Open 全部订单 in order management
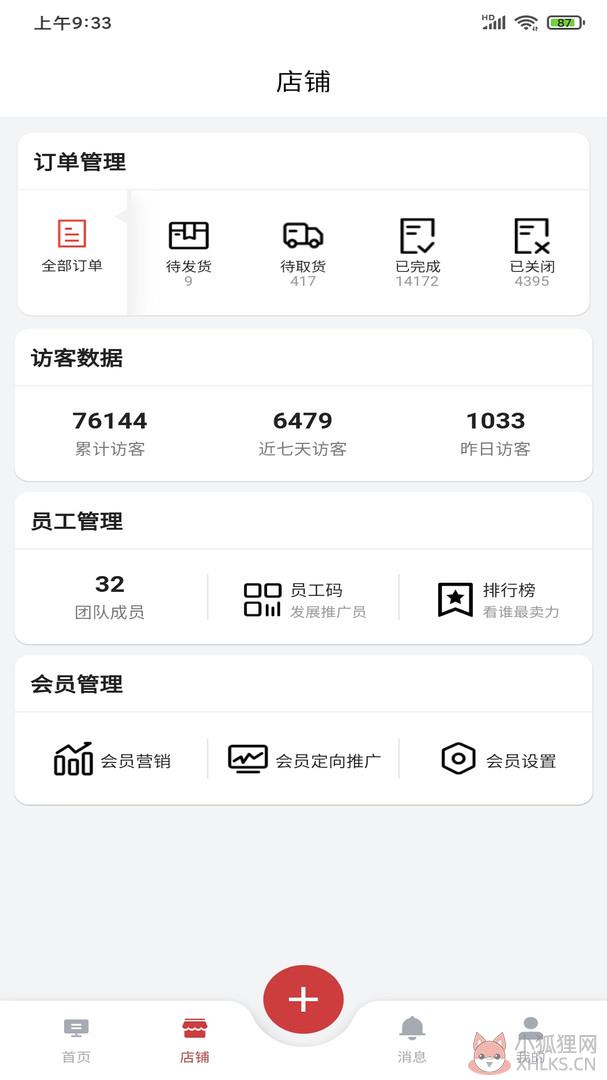Viewport: 607px width, 1080px height. pos(72,246)
